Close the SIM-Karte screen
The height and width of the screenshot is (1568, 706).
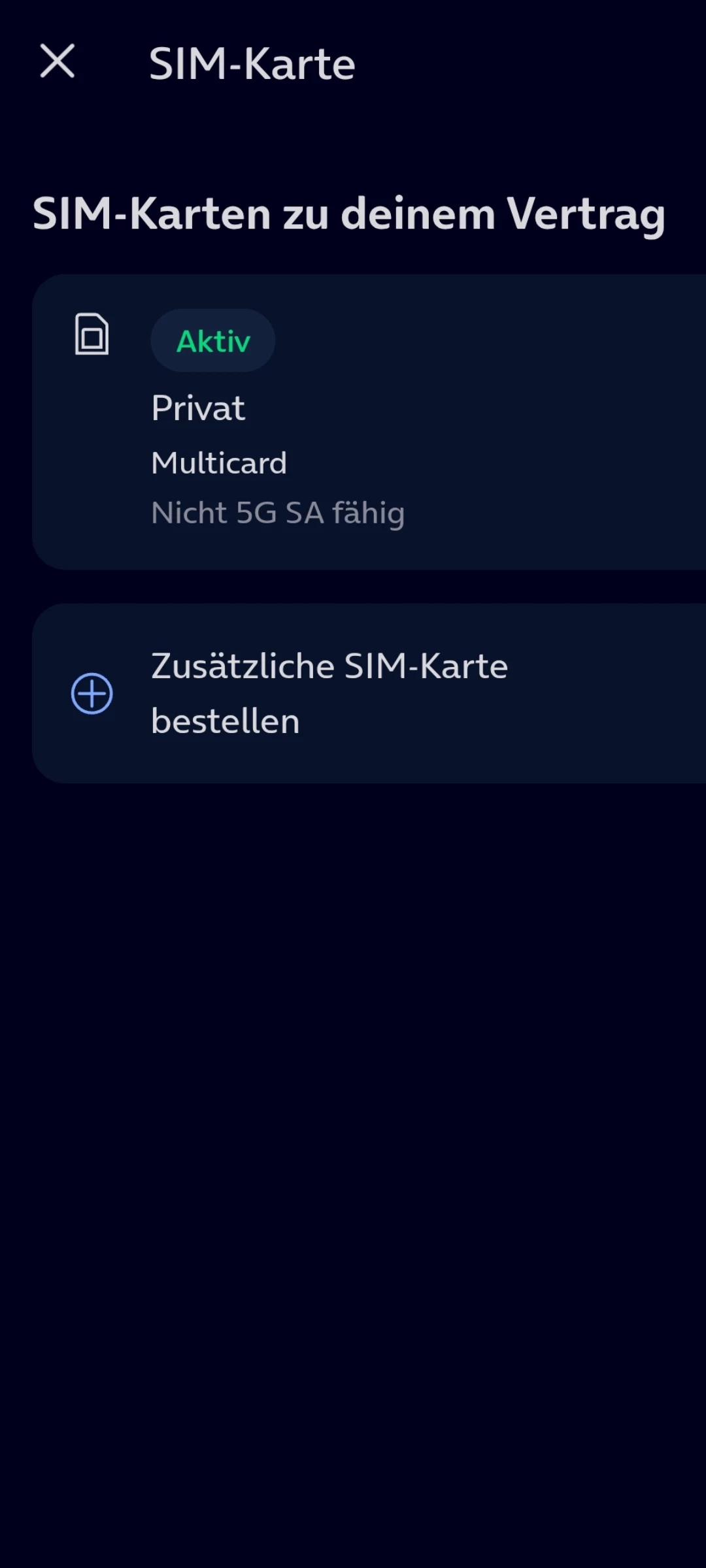58,61
